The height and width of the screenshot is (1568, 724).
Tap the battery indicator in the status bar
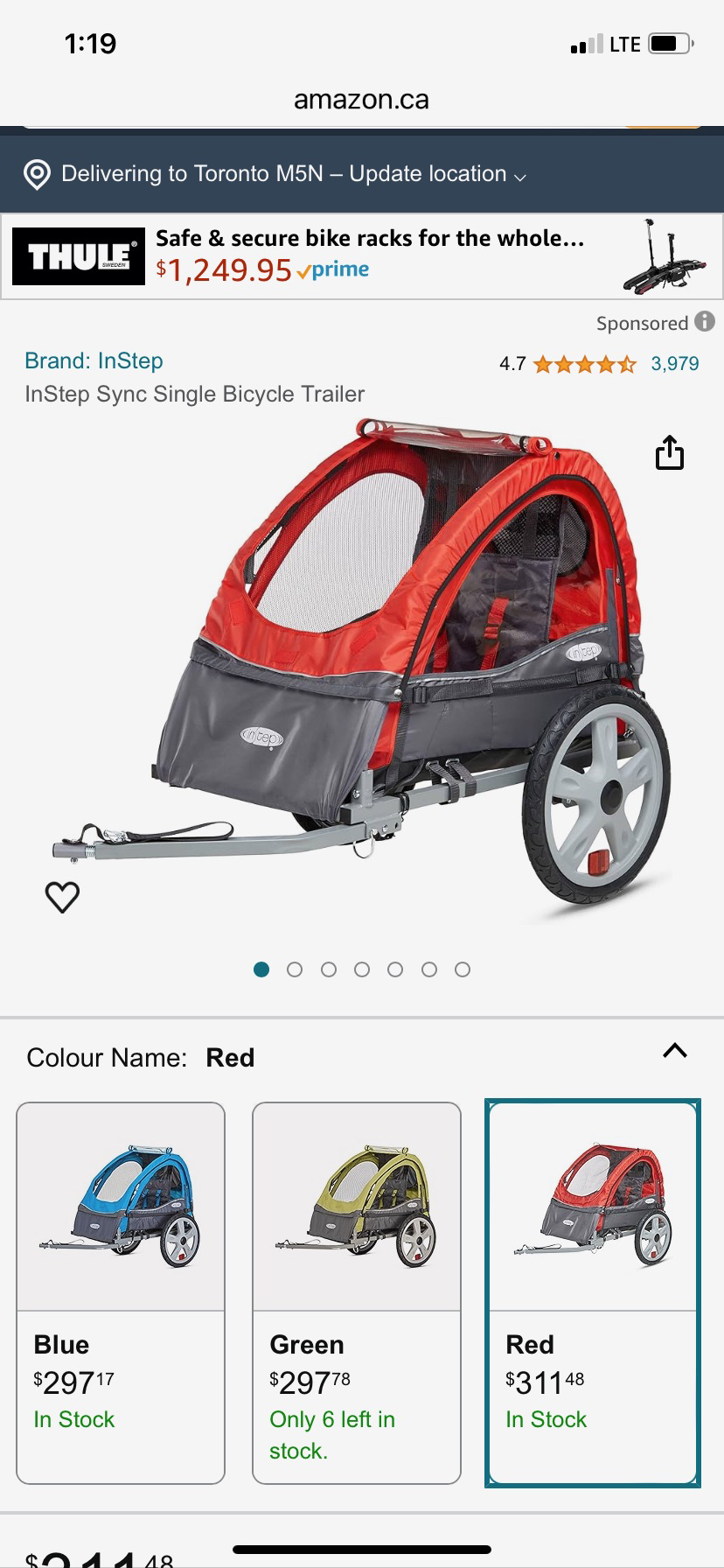[x=669, y=42]
